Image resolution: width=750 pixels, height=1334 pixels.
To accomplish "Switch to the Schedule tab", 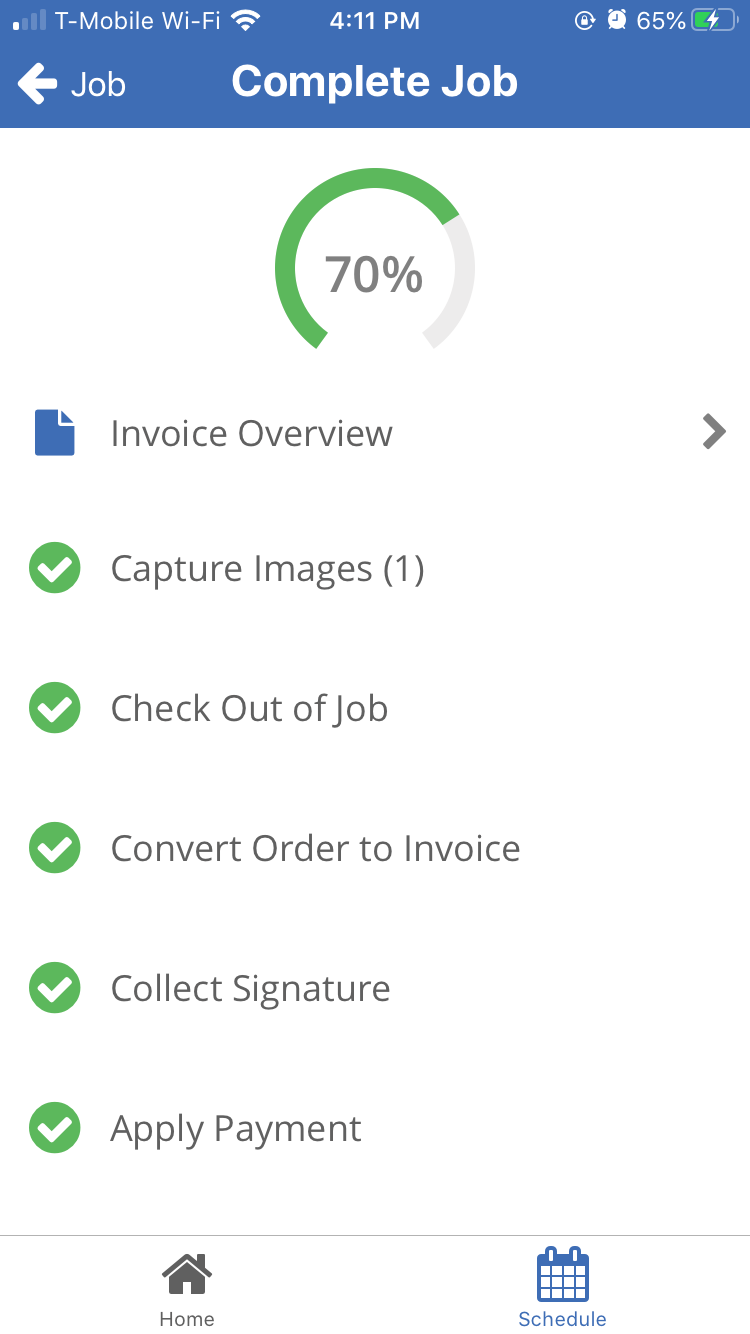I will coord(562,1288).
